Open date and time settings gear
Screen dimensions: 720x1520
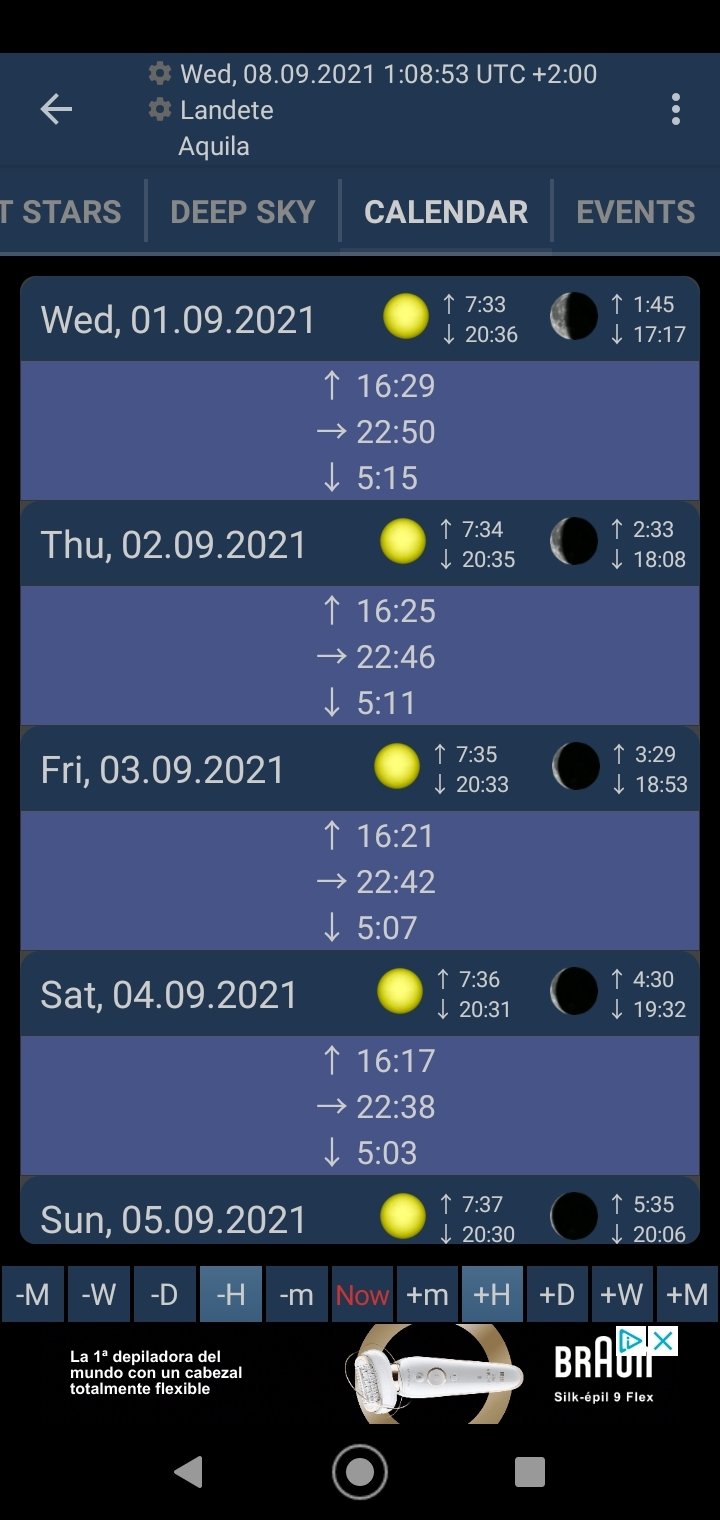click(x=159, y=73)
